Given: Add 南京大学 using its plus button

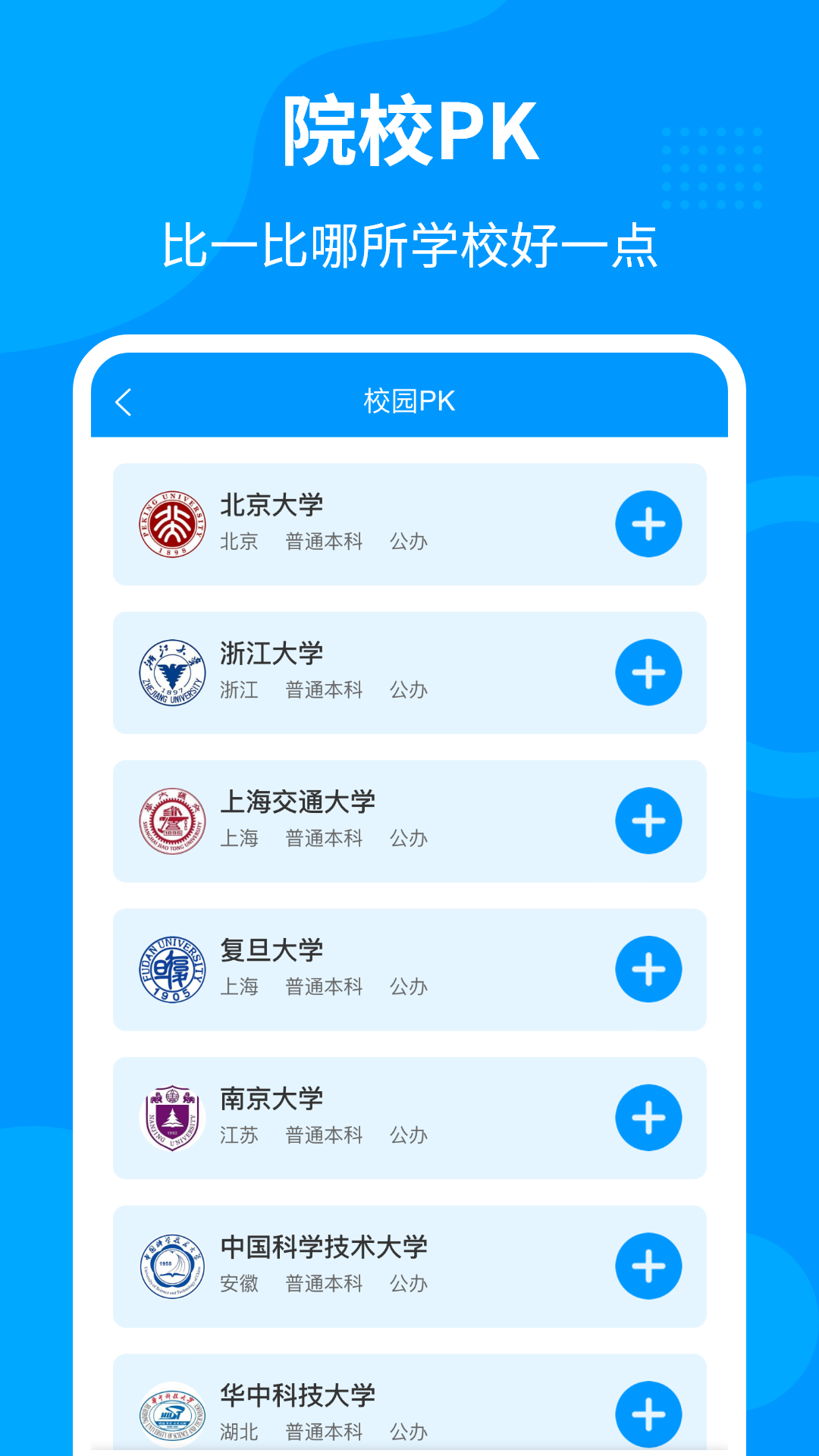Looking at the screenshot, I should click(x=648, y=1118).
